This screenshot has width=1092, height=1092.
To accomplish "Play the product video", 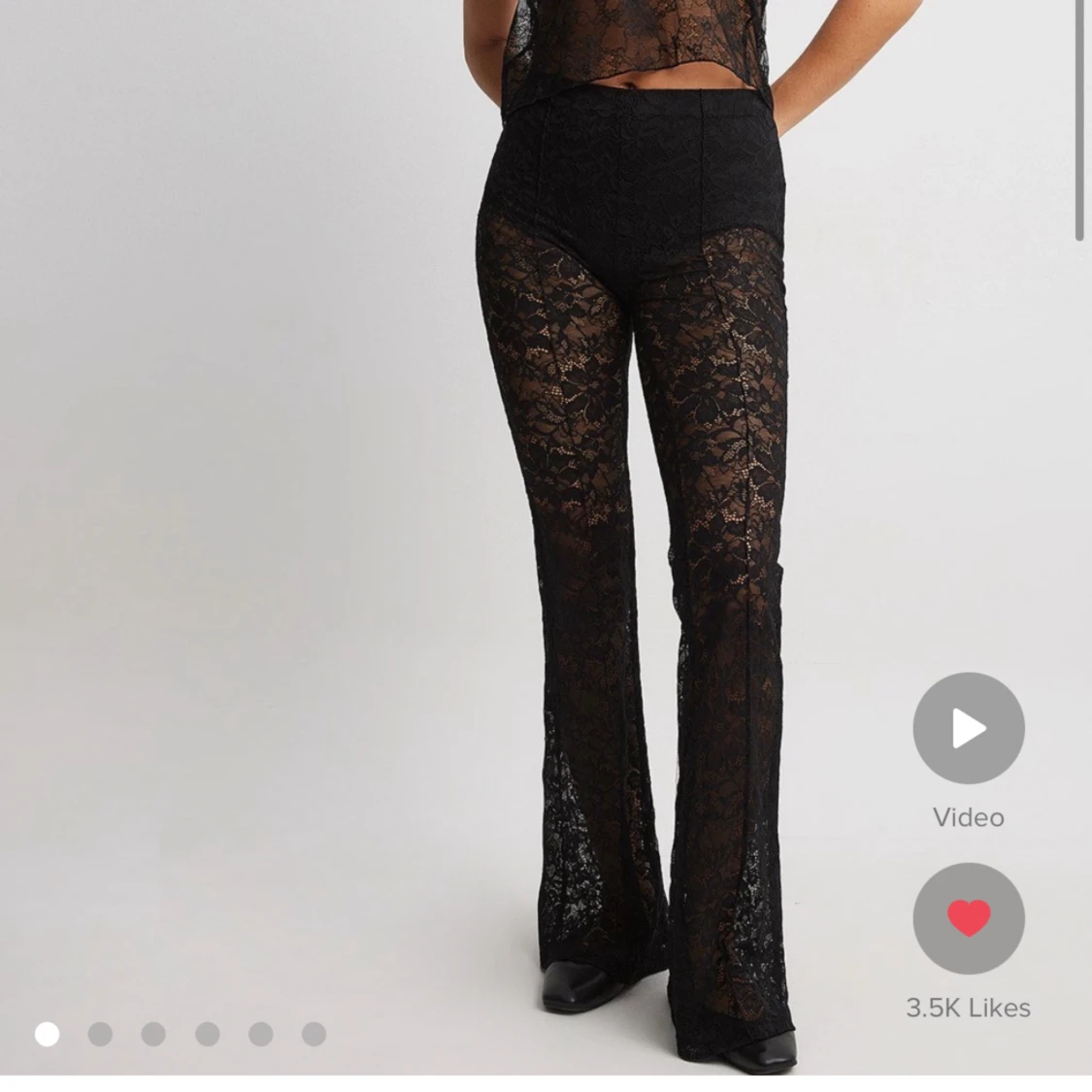I will pyautogui.click(x=968, y=728).
